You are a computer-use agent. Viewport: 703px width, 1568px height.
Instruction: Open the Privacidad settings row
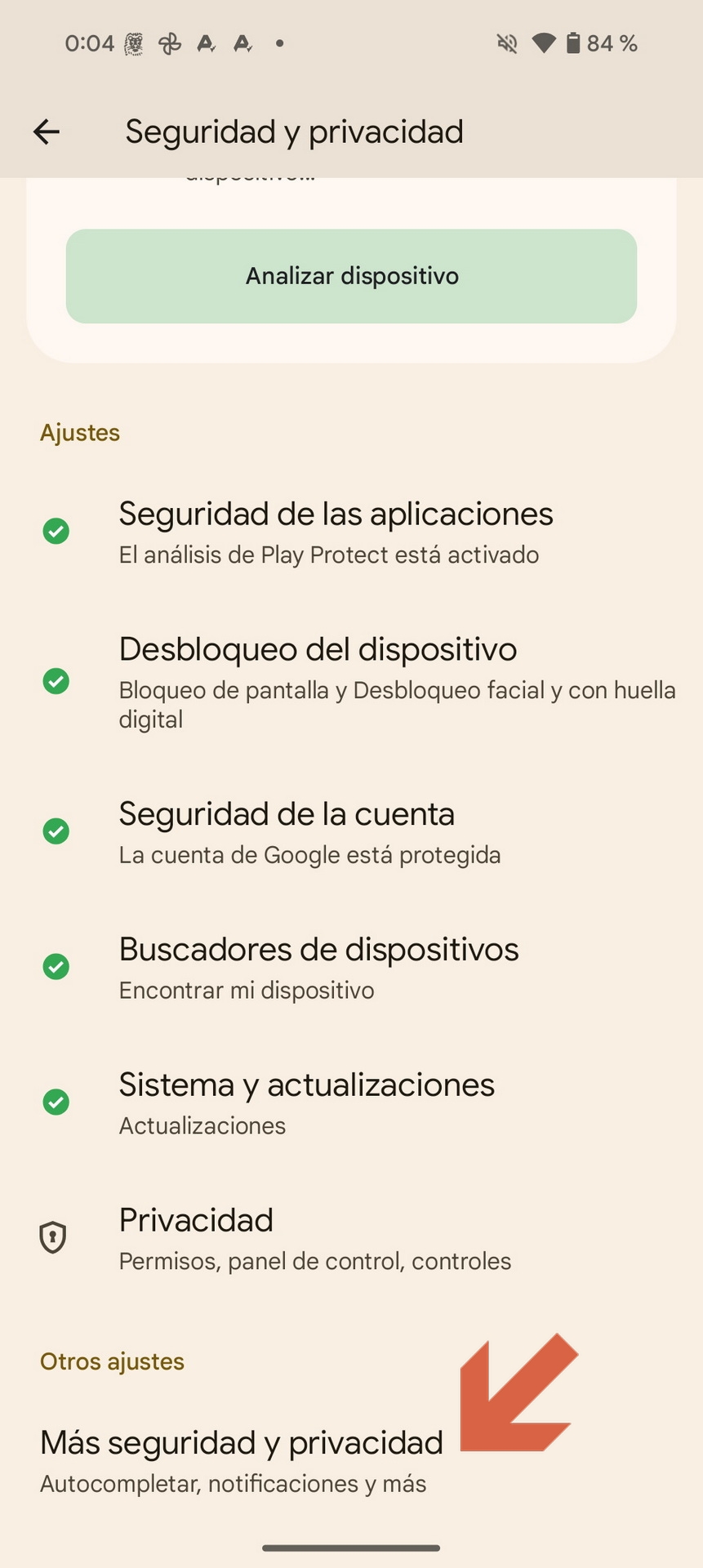351,1239
